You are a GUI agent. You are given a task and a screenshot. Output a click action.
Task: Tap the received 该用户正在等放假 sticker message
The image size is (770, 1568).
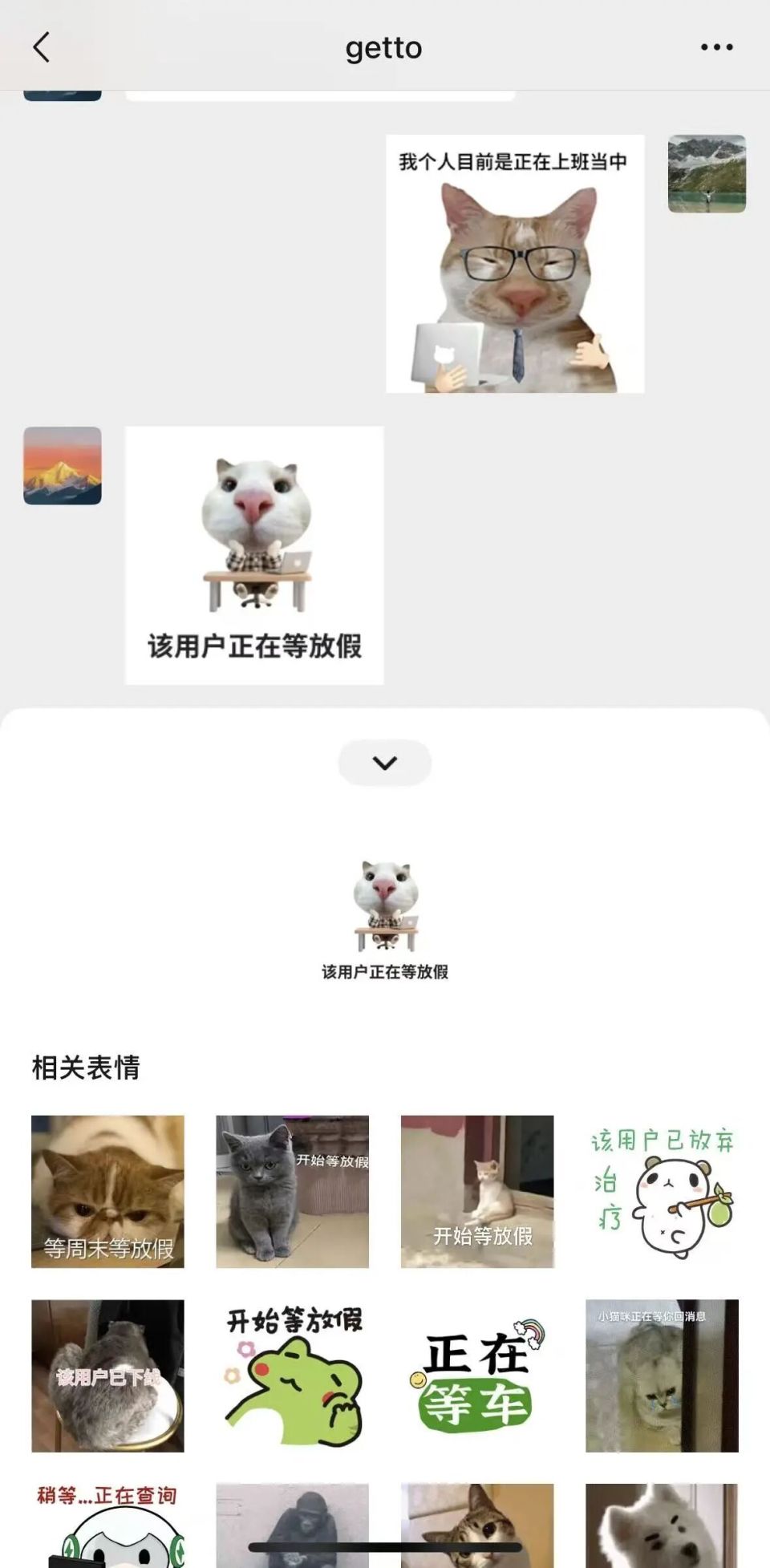click(x=253, y=553)
